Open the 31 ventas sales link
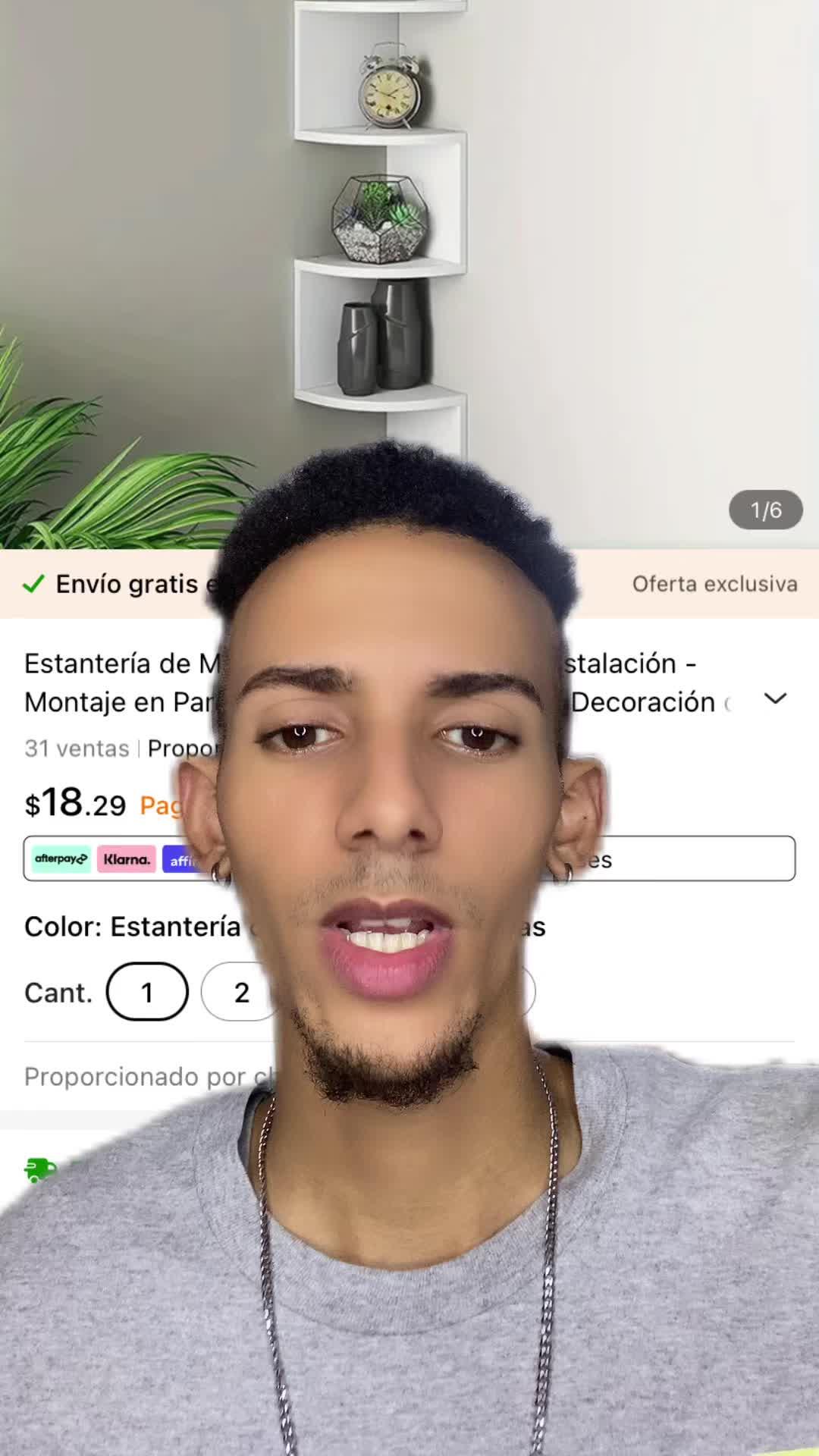This screenshot has height=1456, width=819. 77,748
